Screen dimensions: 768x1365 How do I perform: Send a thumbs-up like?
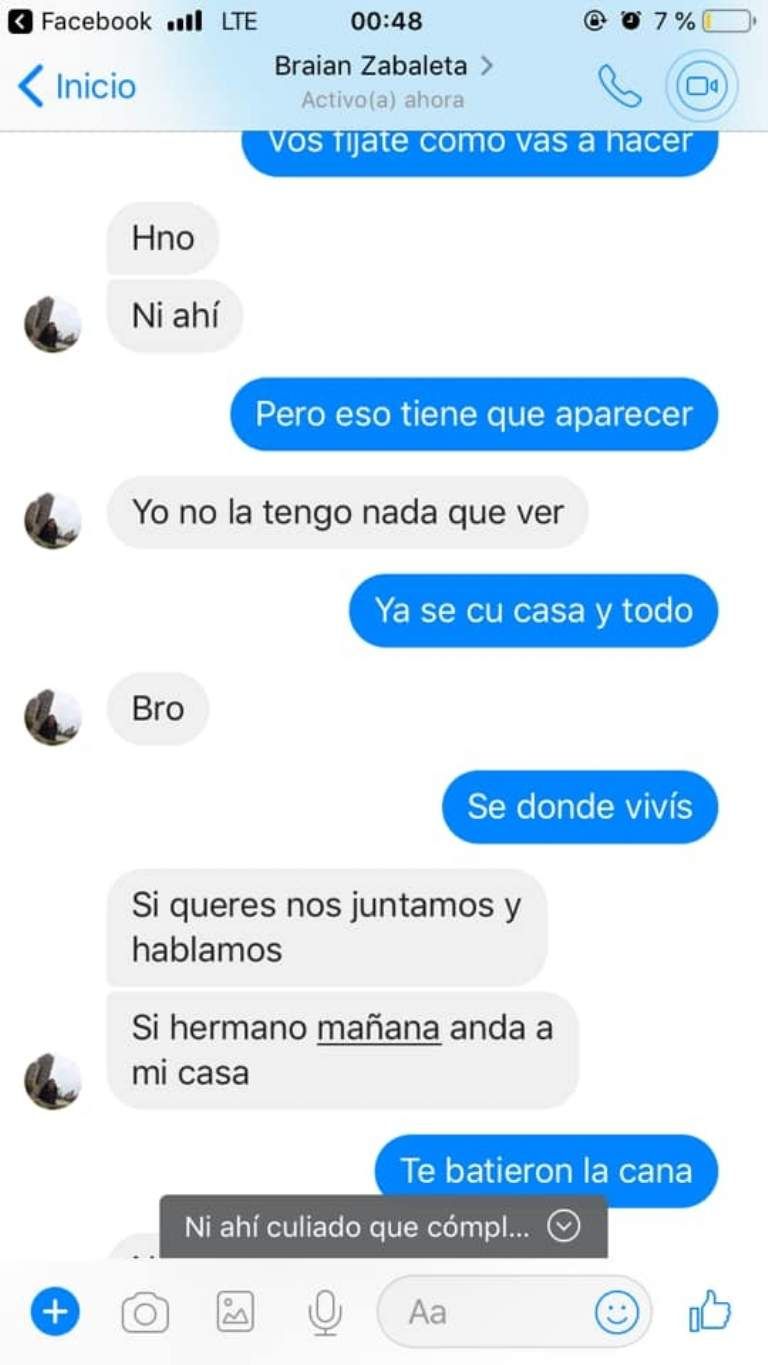[710, 1311]
